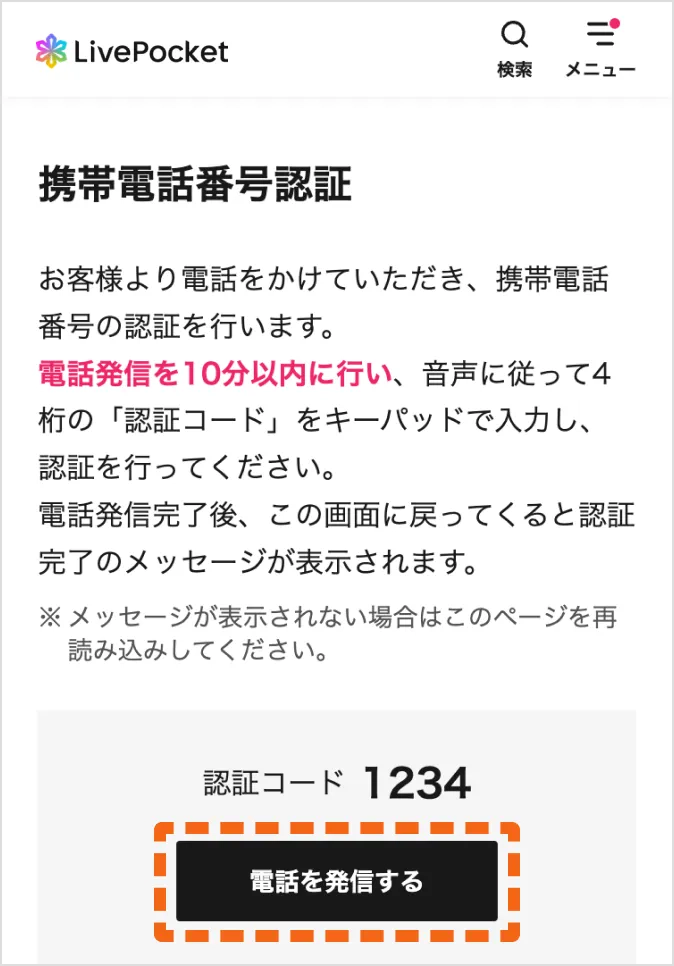Tap the 電話を発信する button

click(x=337, y=881)
